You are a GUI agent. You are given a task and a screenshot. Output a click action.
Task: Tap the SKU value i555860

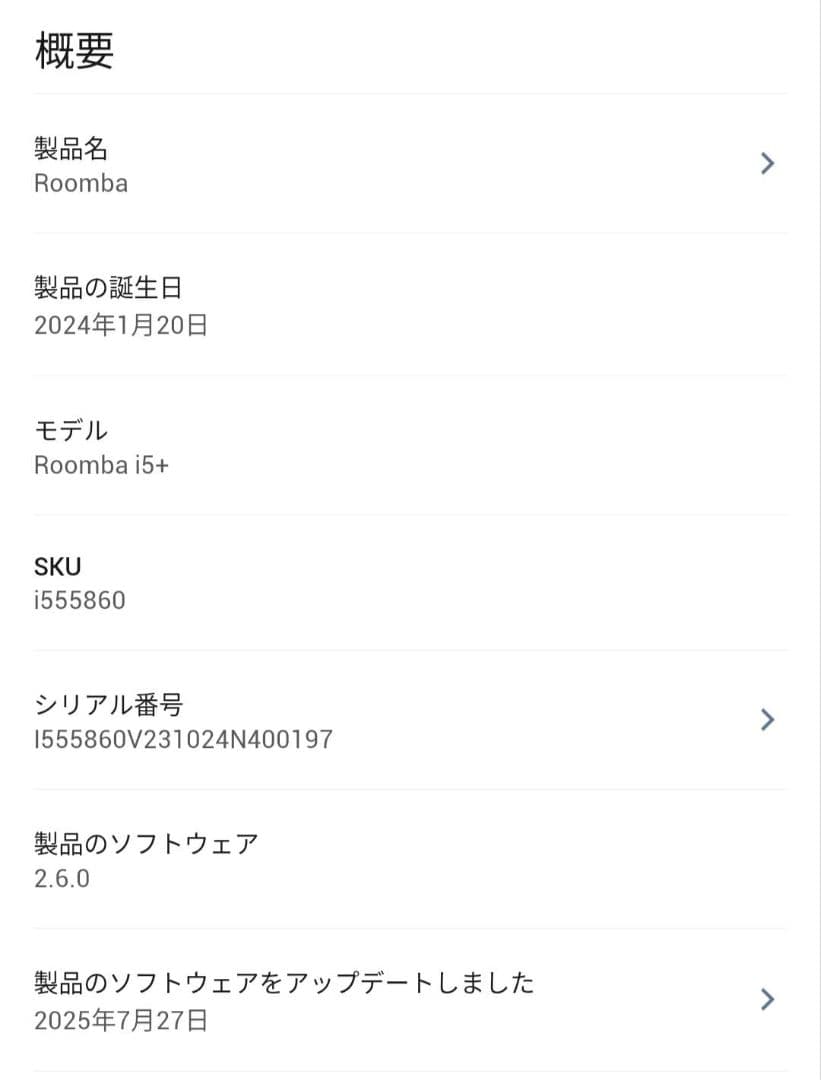point(80,600)
